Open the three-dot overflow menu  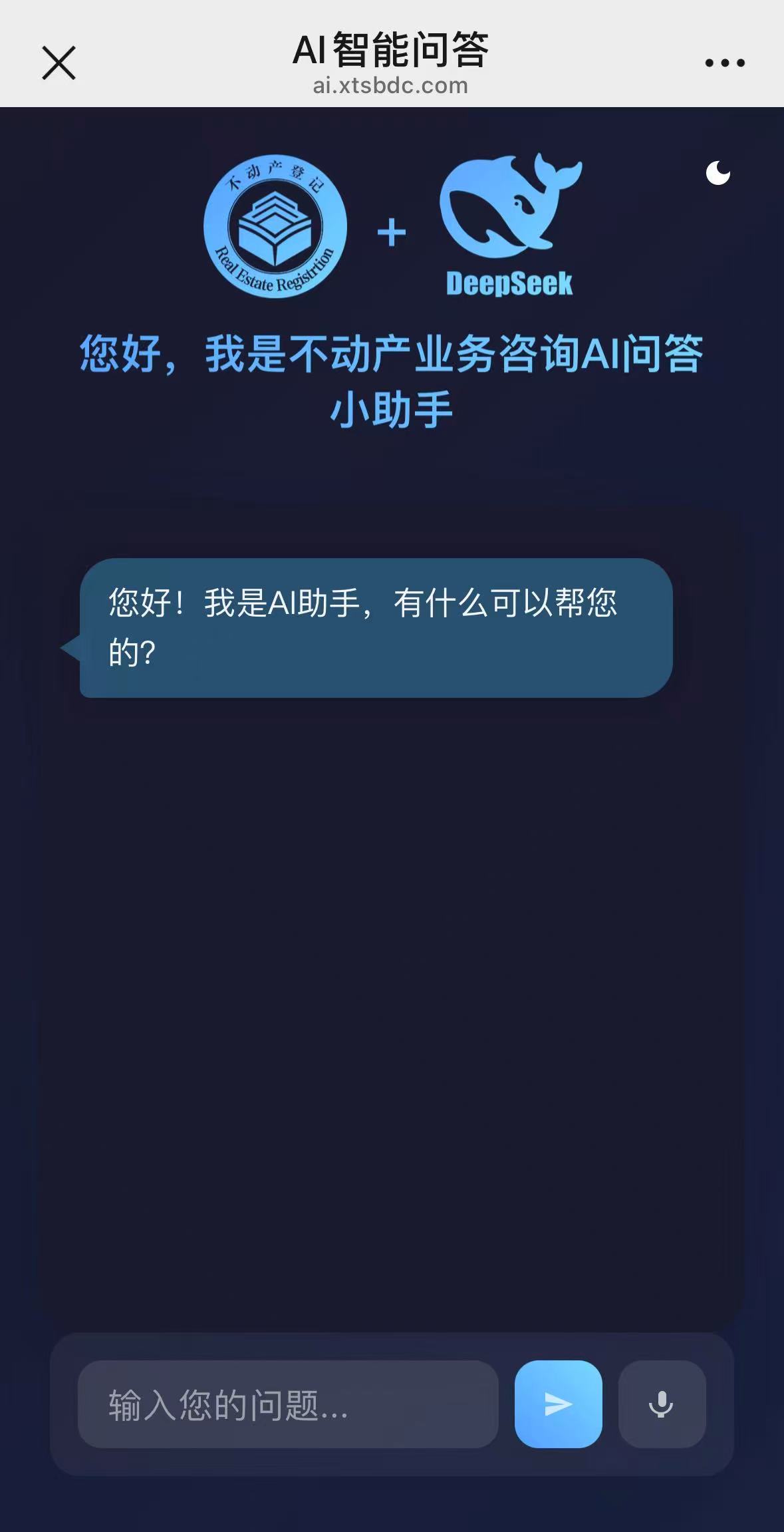point(724,63)
